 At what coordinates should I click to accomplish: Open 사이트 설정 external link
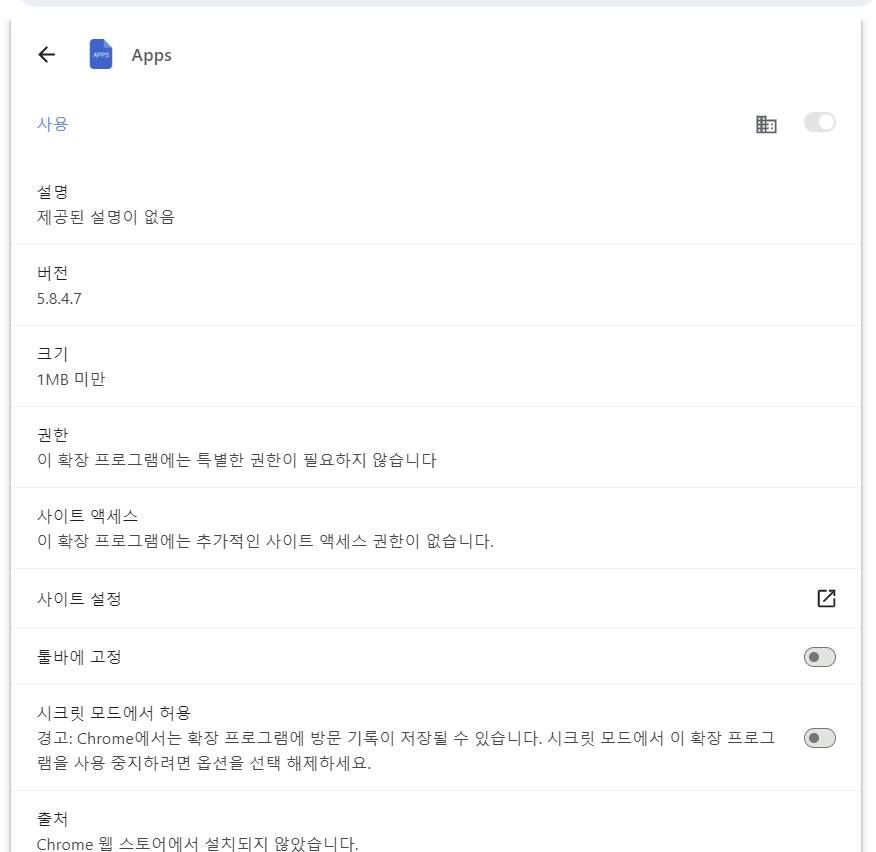pos(826,599)
